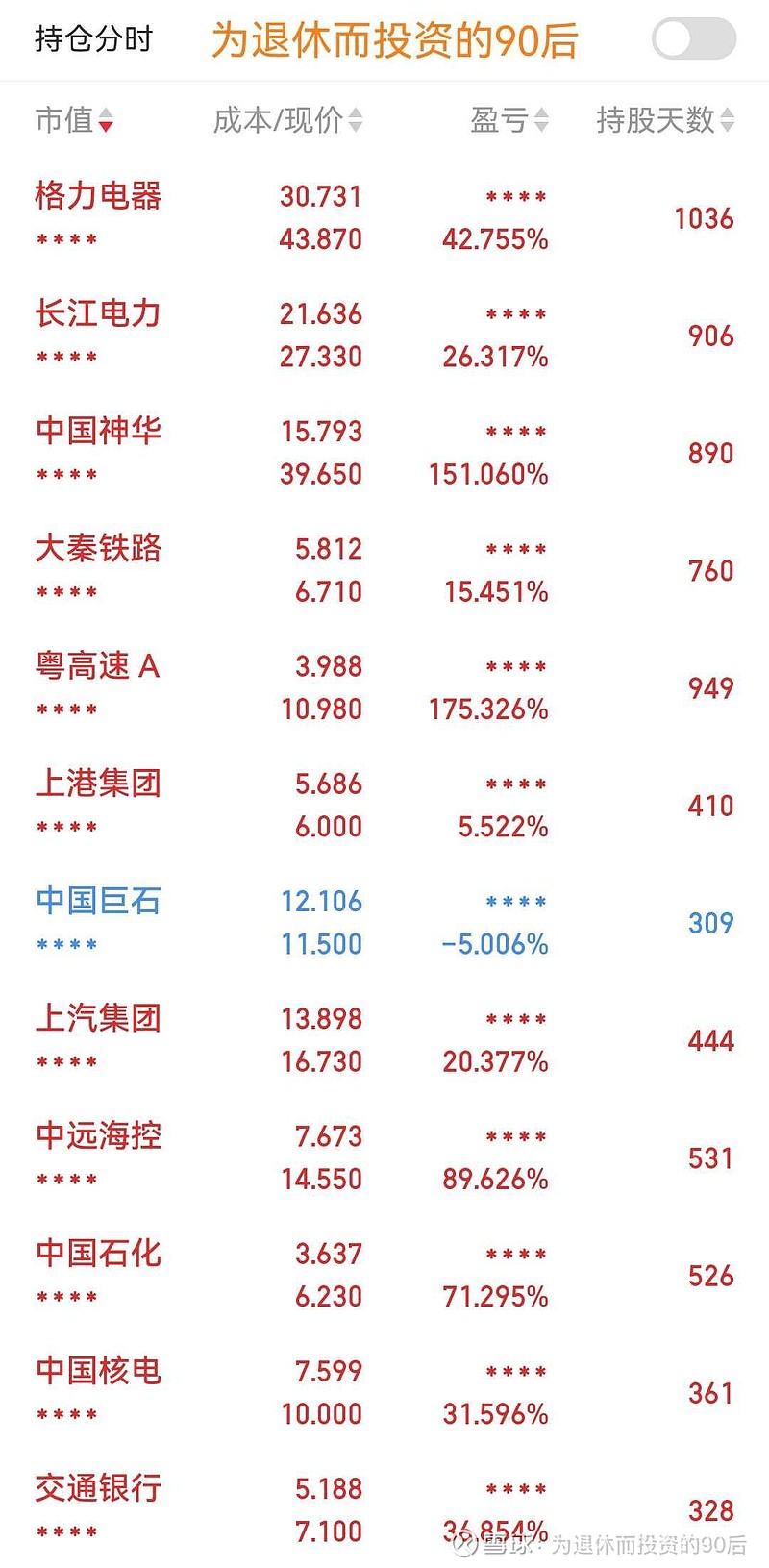This screenshot has width=769, height=1568.
Task: Open the 格力电器 holding row
Action: click(x=384, y=218)
